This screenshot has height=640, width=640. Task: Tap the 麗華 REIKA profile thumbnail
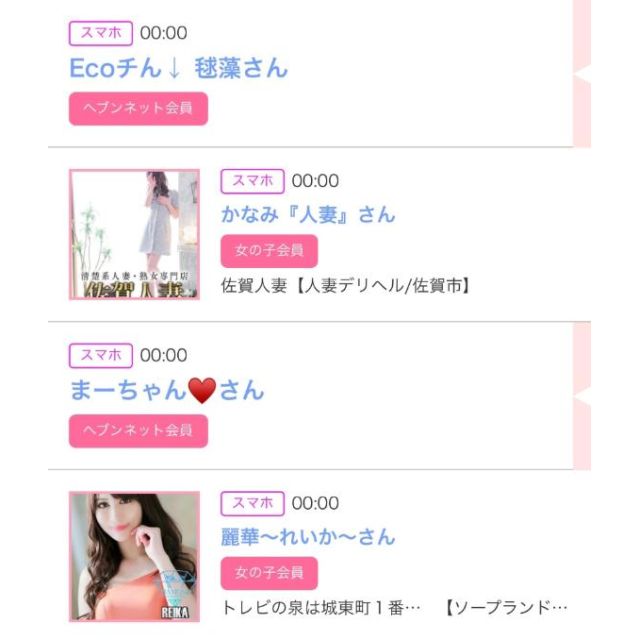134,556
